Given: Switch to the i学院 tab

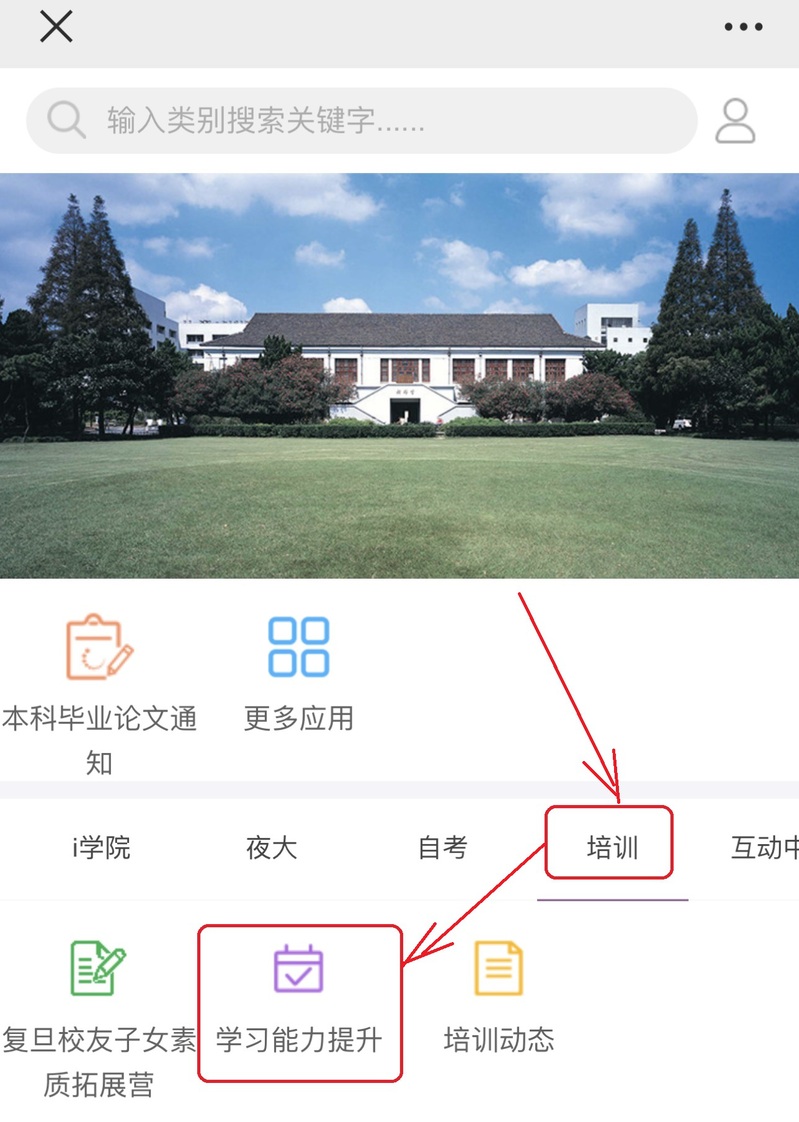Looking at the screenshot, I should (101, 849).
